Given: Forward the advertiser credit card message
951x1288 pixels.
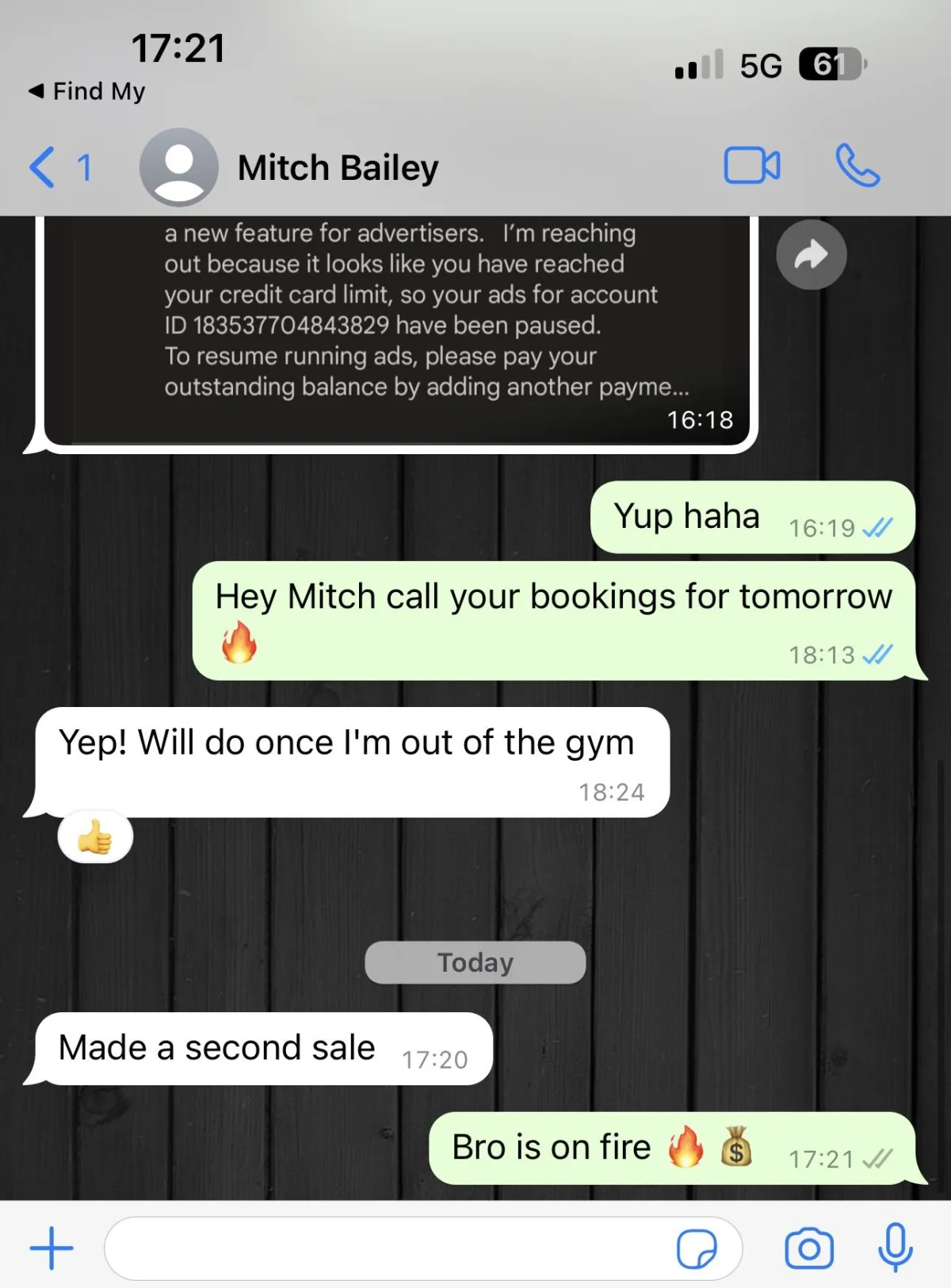Looking at the screenshot, I should tap(811, 254).
